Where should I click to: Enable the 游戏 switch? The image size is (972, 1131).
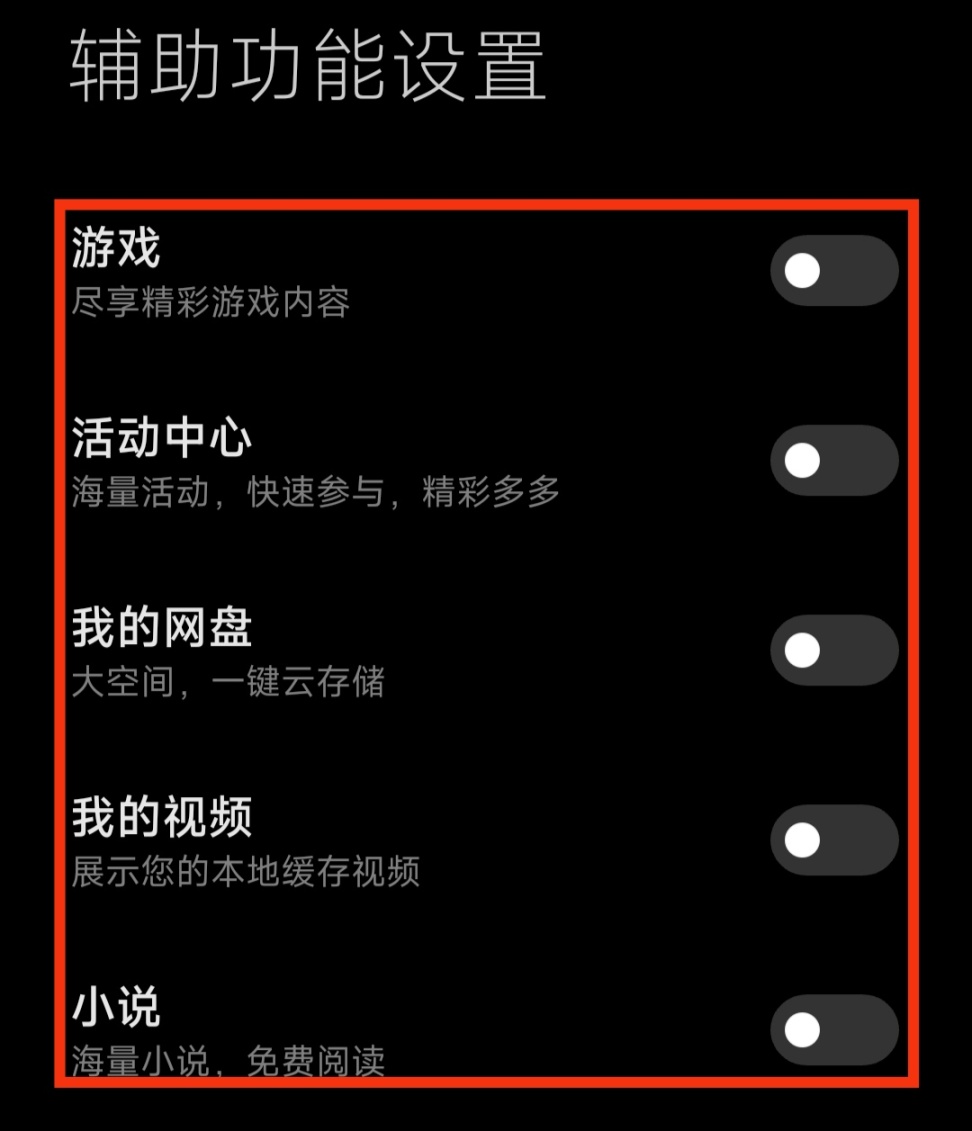(833, 270)
